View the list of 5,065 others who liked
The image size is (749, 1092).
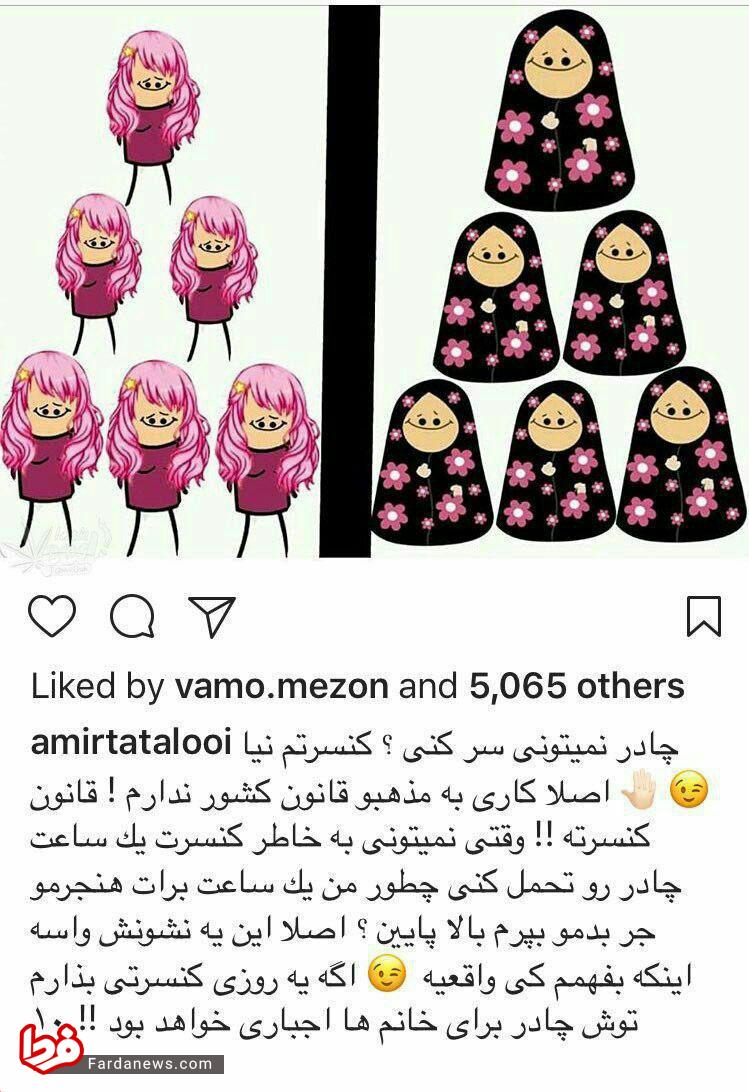[x=576, y=686]
